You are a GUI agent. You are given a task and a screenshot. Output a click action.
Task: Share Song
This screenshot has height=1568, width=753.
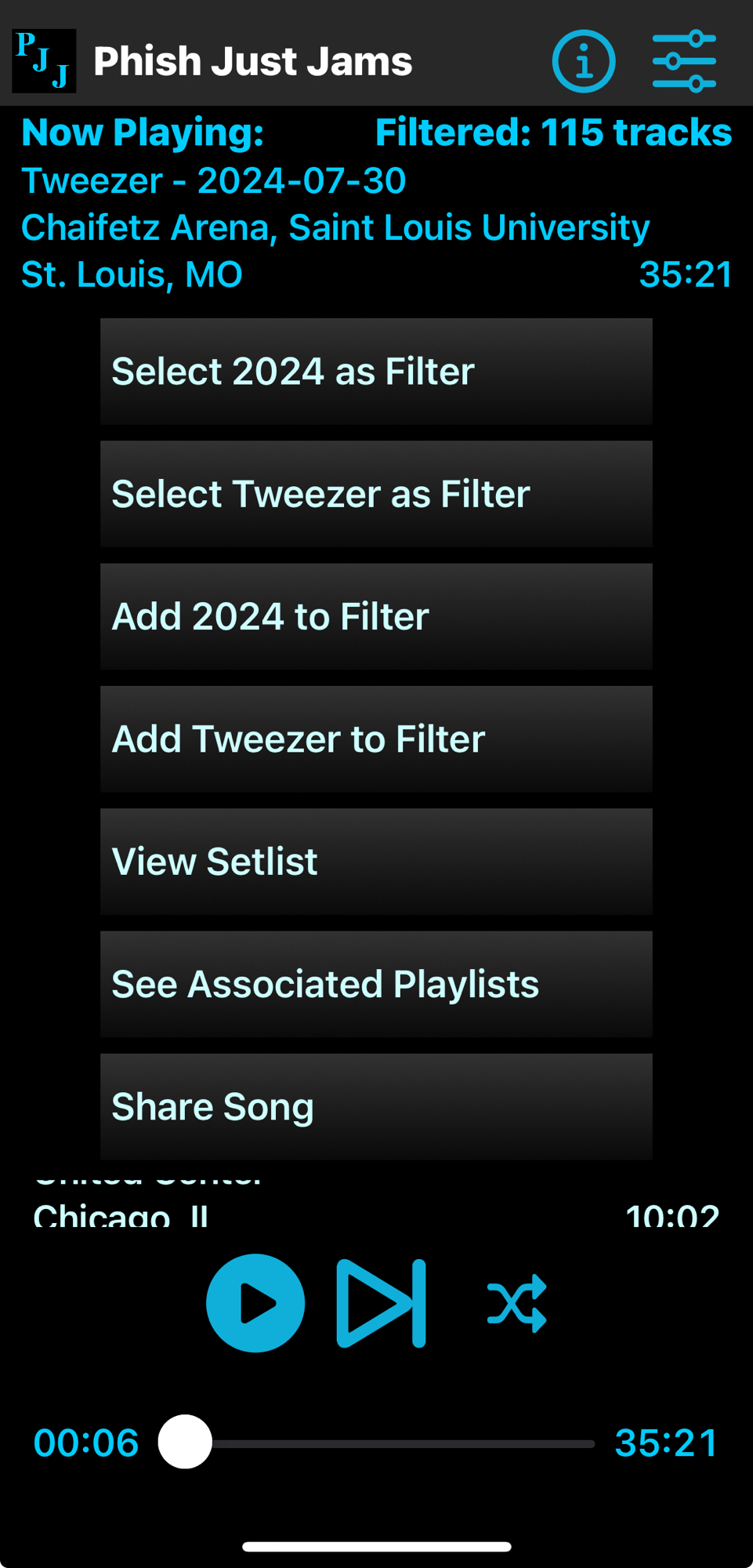pyautogui.click(x=376, y=1106)
